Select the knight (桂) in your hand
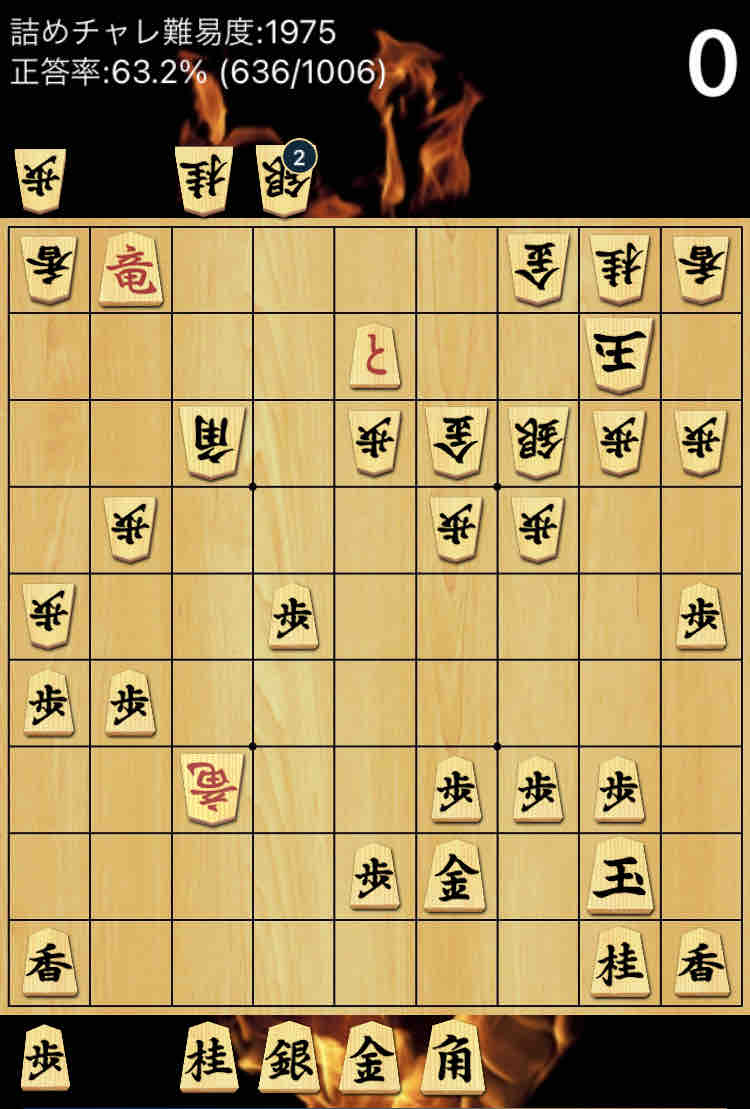The width and height of the screenshot is (750, 1109). [210, 1057]
